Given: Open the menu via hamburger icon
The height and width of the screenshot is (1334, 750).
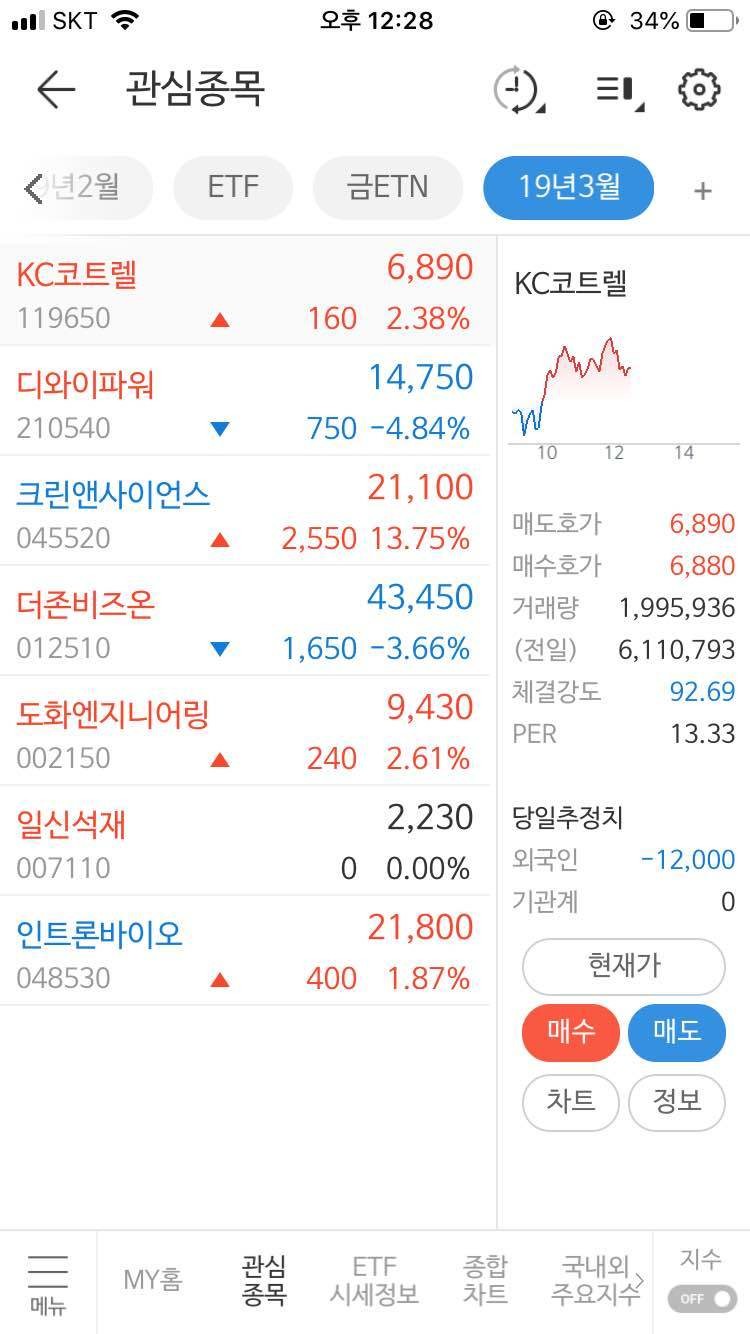Looking at the screenshot, I should click(47, 1280).
